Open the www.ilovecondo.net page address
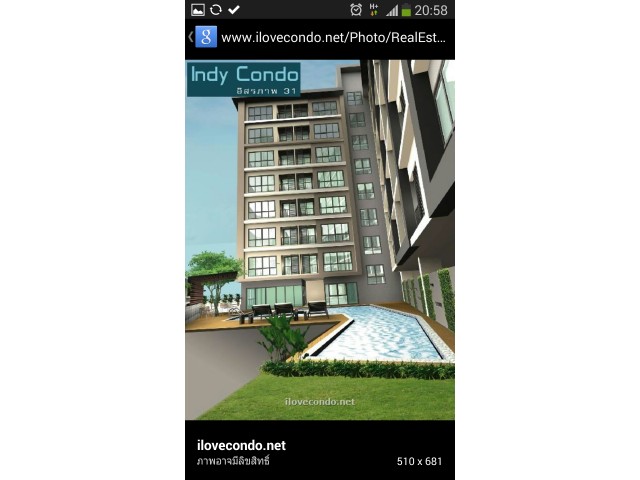The width and height of the screenshot is (640, 480). pyautogui.click(x=335, y=38)
